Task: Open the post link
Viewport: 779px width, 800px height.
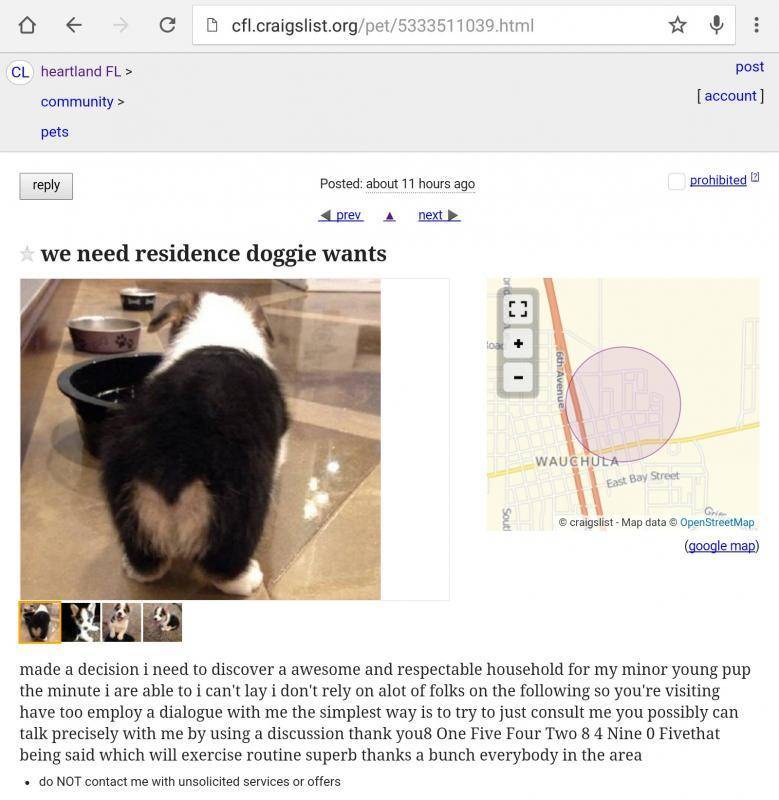Action: (x=749, y=66)
